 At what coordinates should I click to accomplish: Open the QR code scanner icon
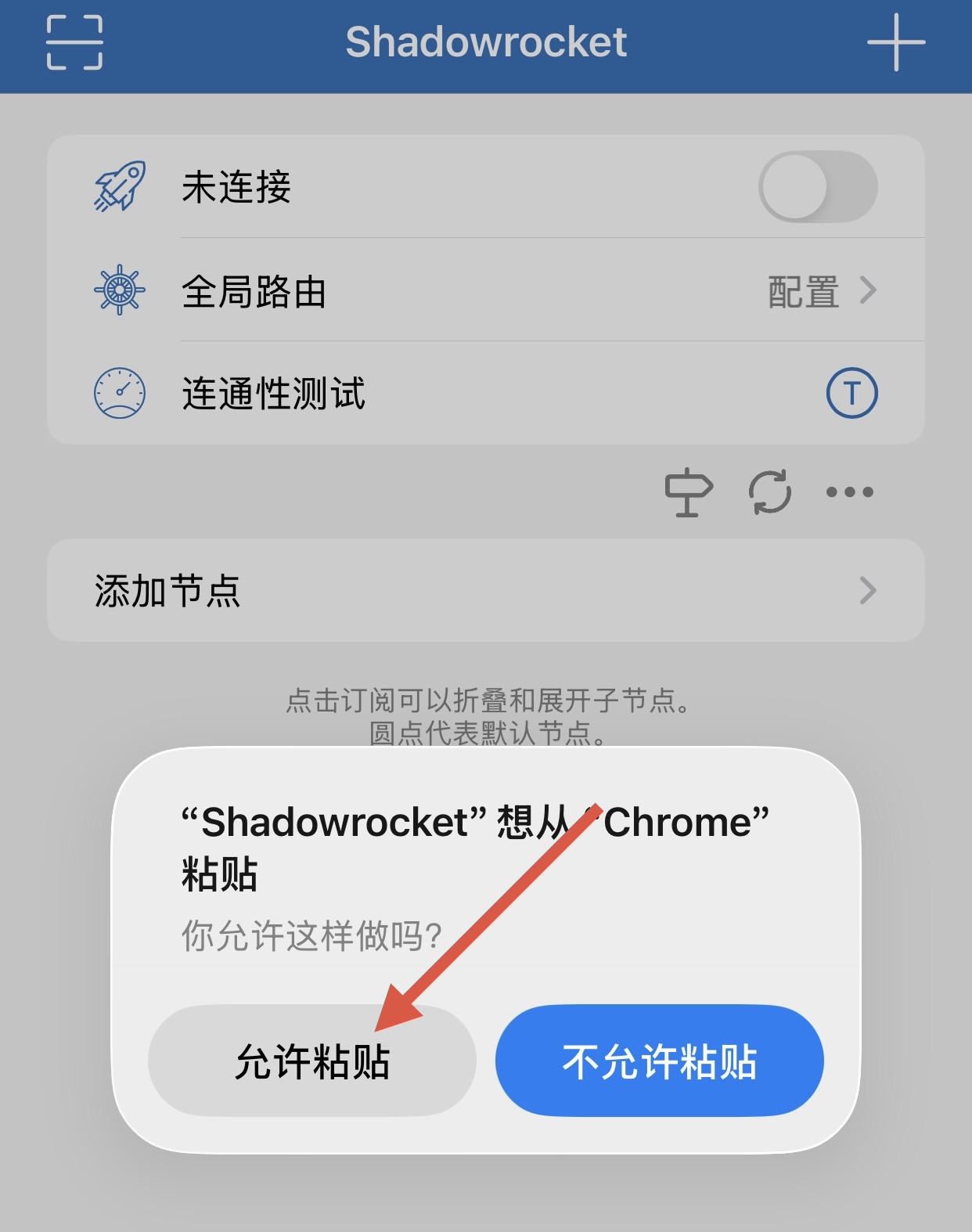(74, 42)
